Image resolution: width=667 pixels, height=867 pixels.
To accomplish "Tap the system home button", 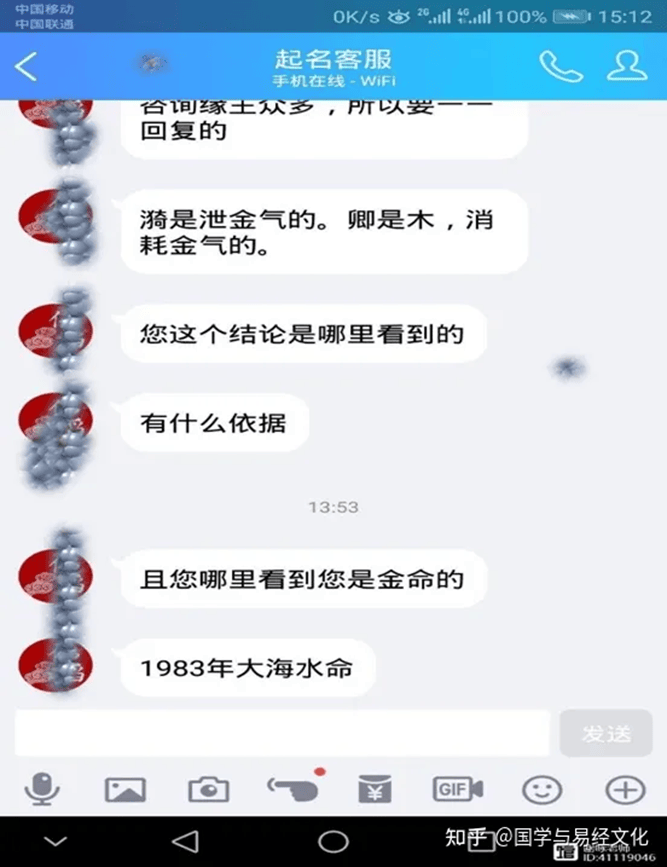I will [x=333, y=842].
